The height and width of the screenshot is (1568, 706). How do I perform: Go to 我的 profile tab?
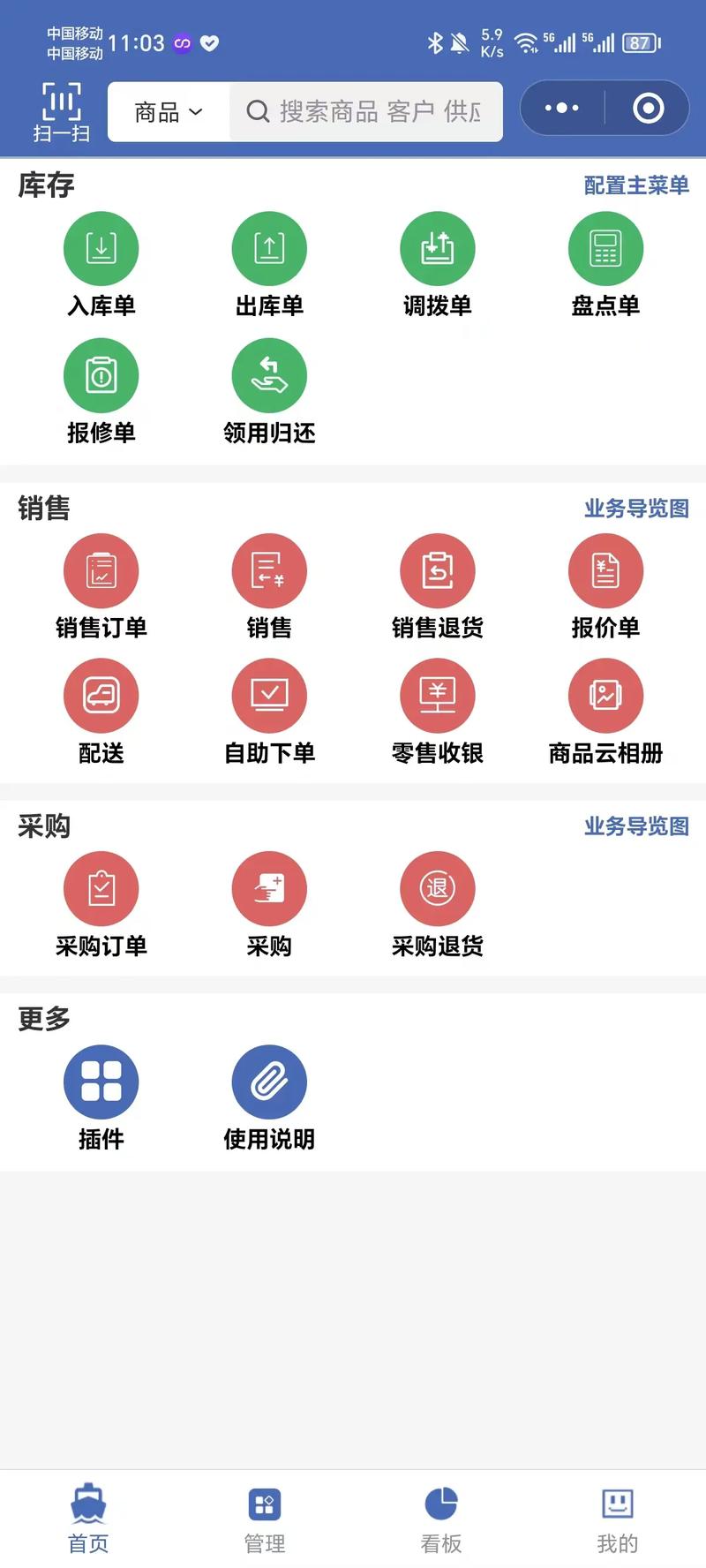tap(618, 1519)
